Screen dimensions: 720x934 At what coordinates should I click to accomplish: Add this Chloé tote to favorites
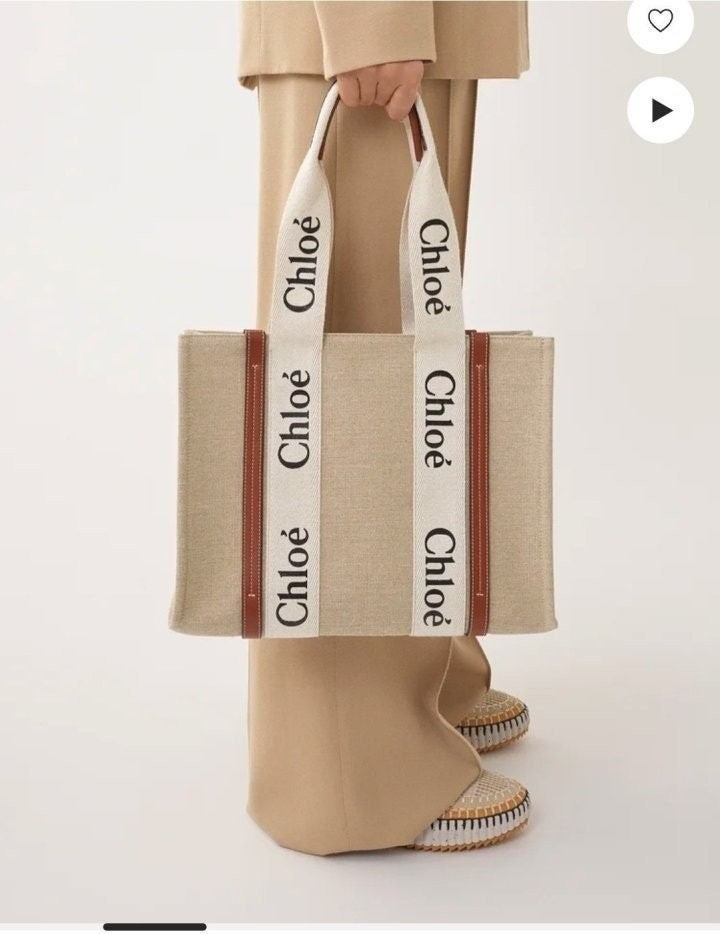(660, 20)
